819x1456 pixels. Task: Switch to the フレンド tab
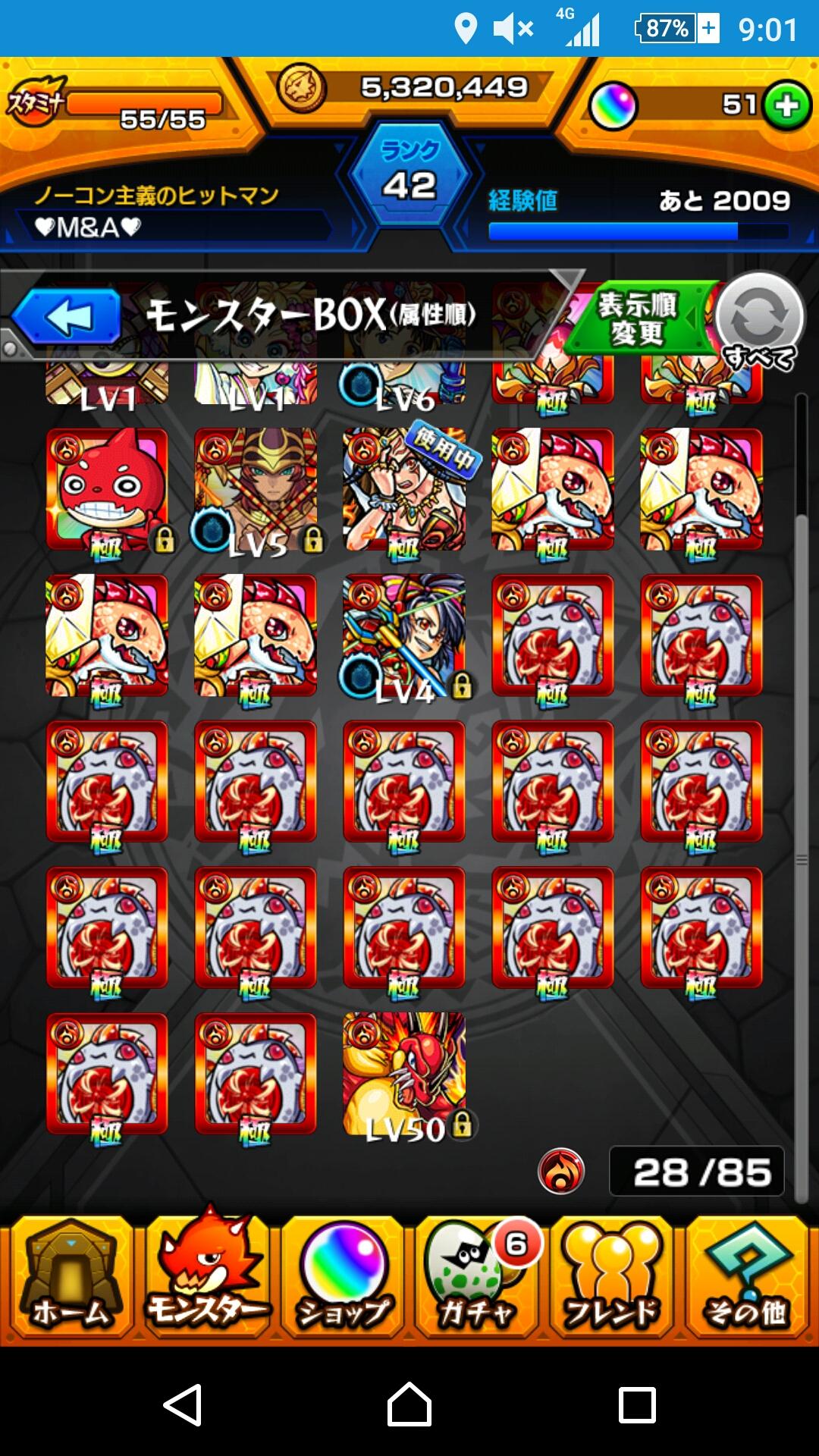click(x=611, y=1279)
